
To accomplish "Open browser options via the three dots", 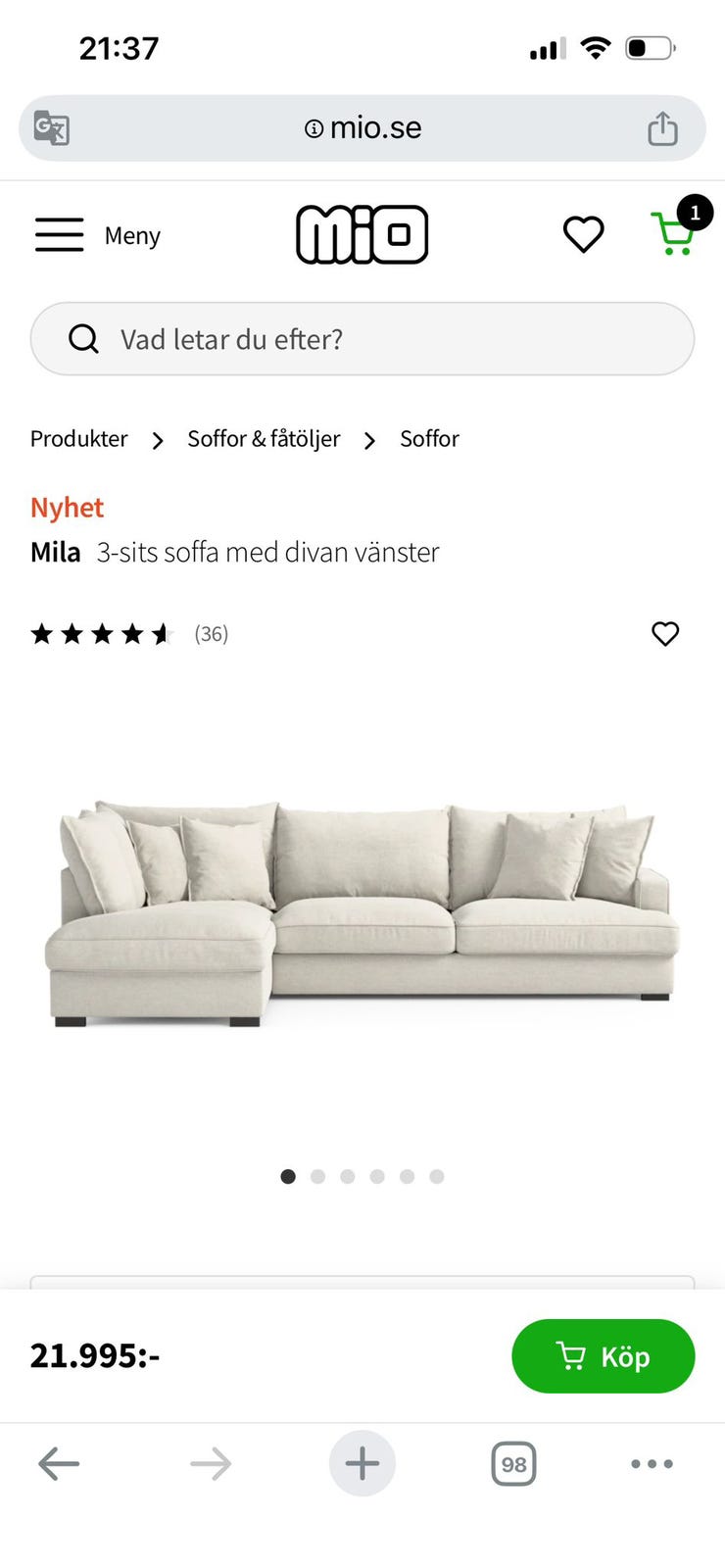I will point(652,1463).
